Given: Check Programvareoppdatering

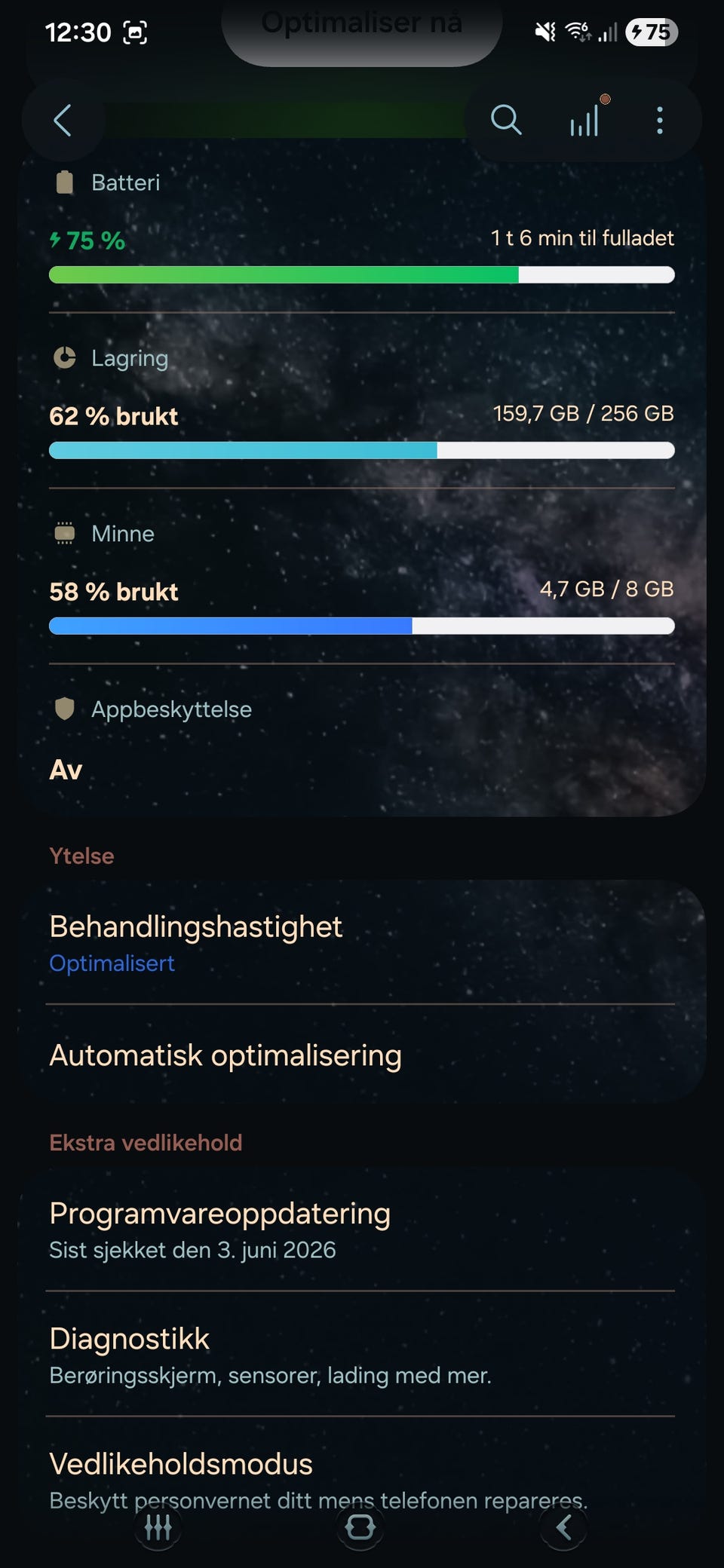Looking at the screenshot, I should (362, 1230).
